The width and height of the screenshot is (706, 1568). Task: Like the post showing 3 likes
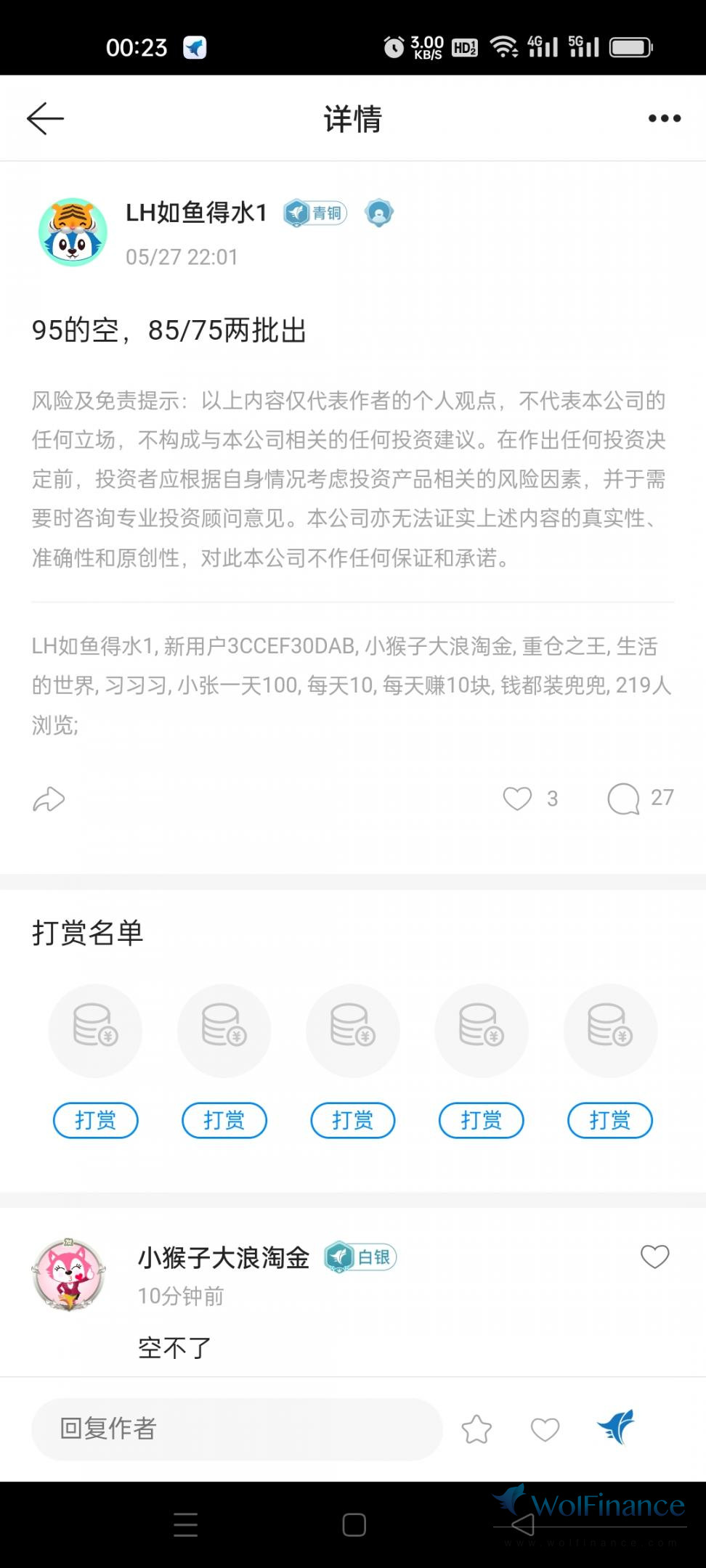(x=517, y=799)
